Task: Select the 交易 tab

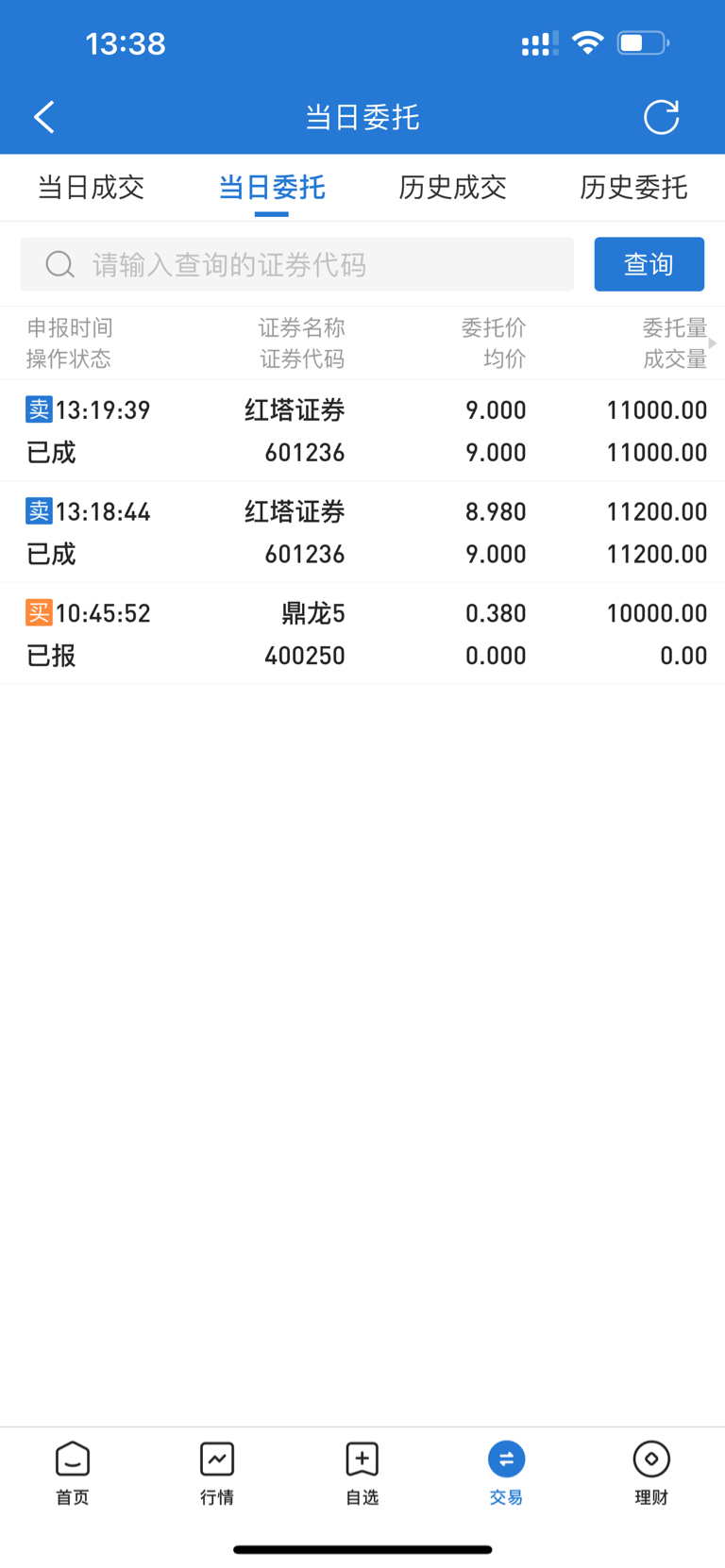Action: [507, 1473]
